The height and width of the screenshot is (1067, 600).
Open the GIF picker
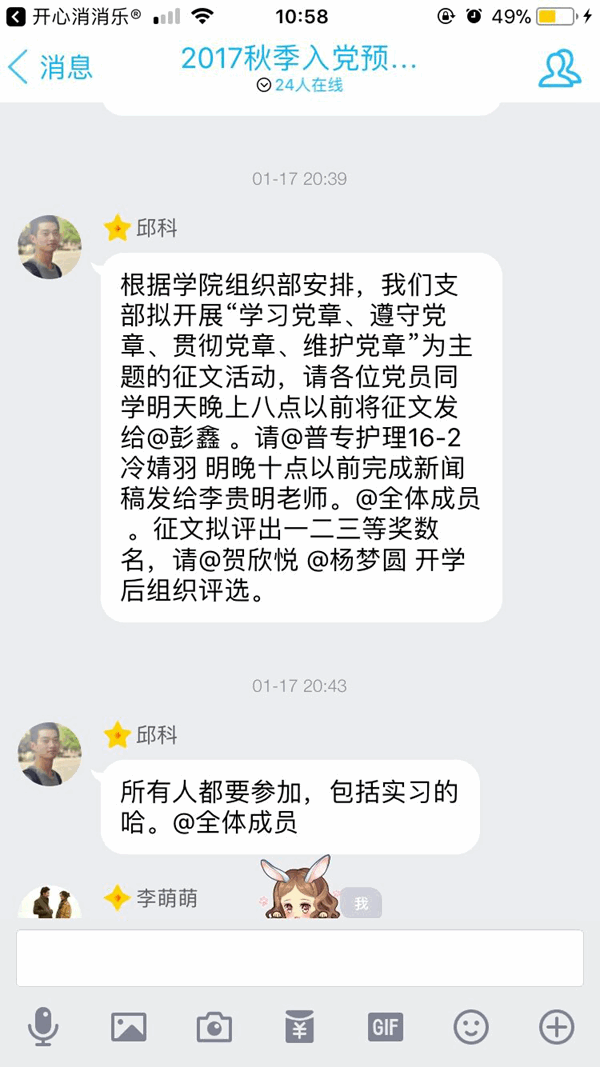385,1027
